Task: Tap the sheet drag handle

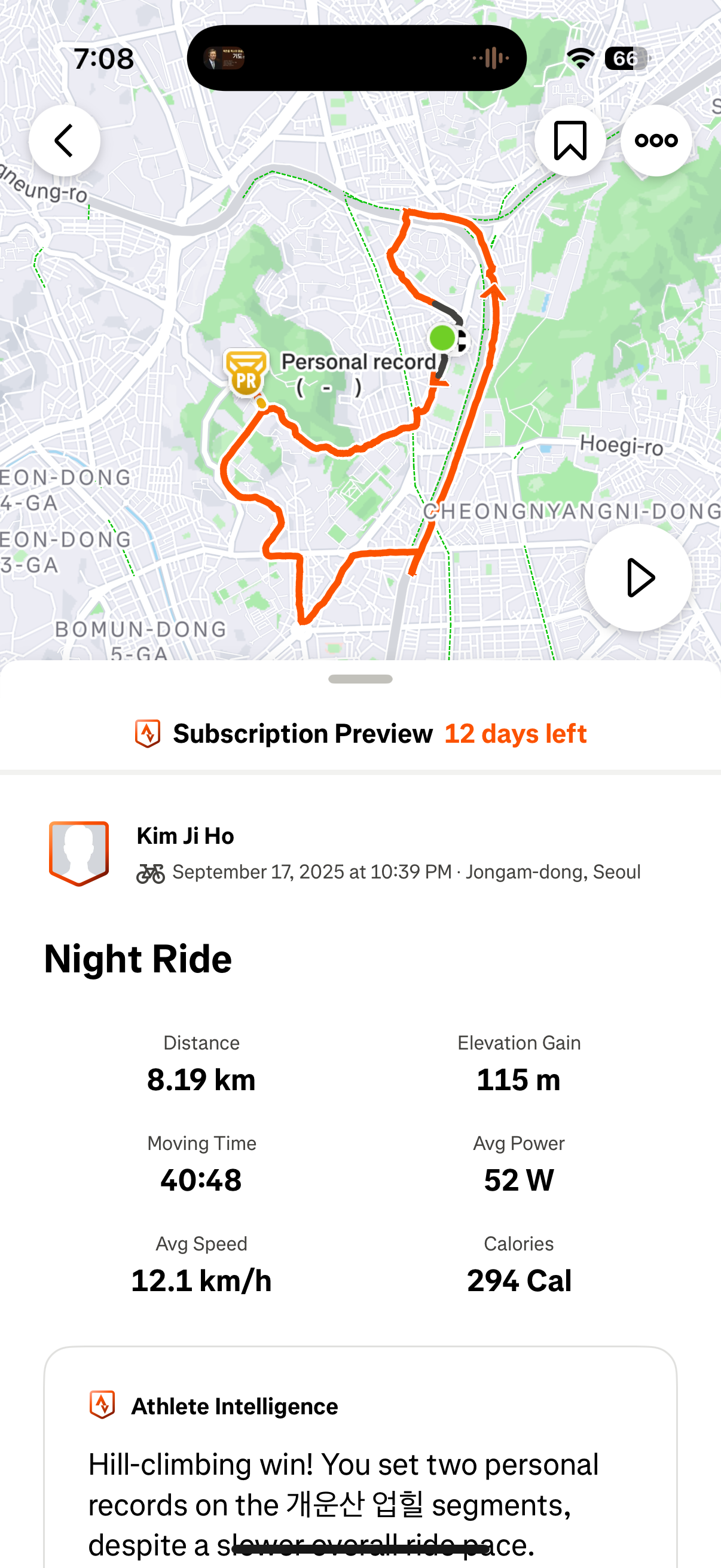Action: tap(360, 679)
